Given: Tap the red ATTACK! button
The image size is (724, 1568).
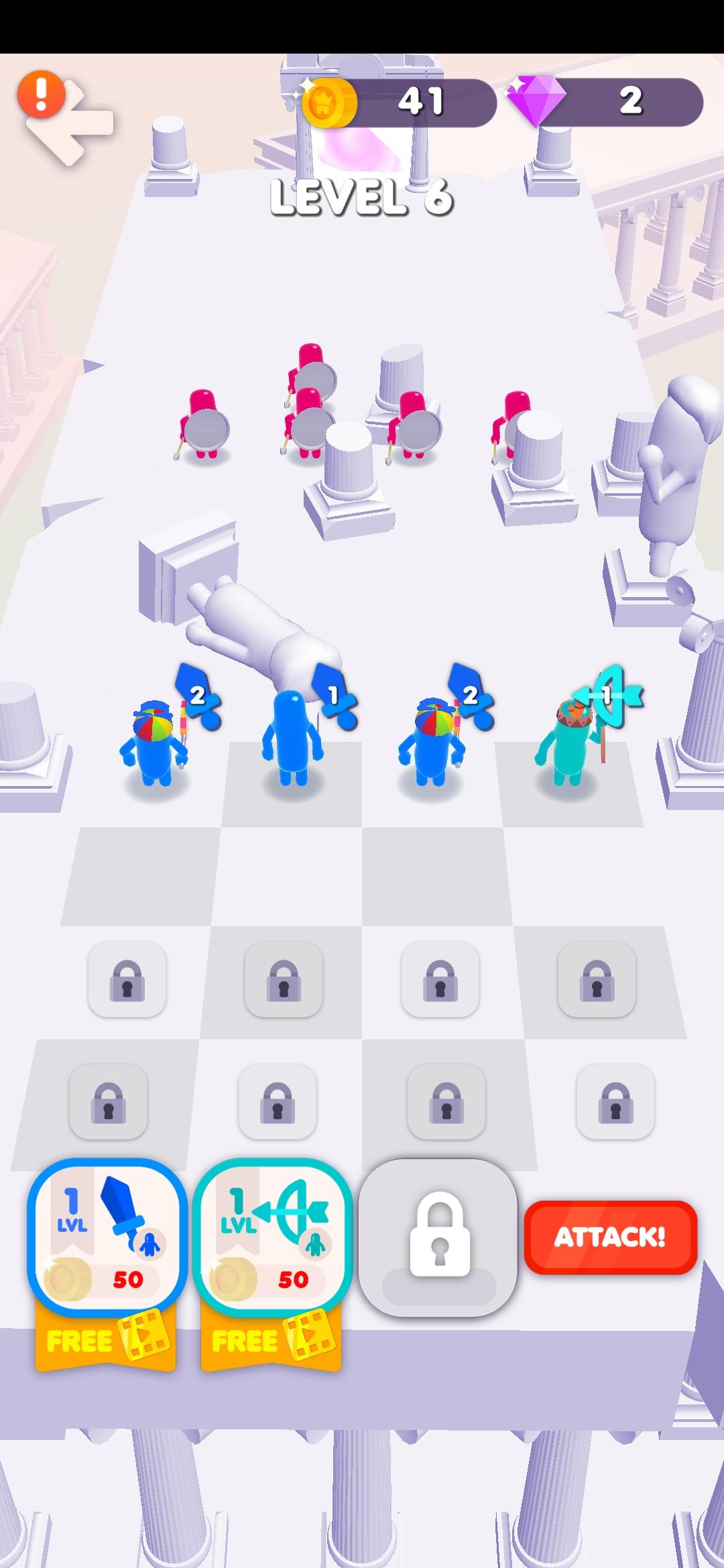Looking at the screenshot, I should click(610, 1237).
